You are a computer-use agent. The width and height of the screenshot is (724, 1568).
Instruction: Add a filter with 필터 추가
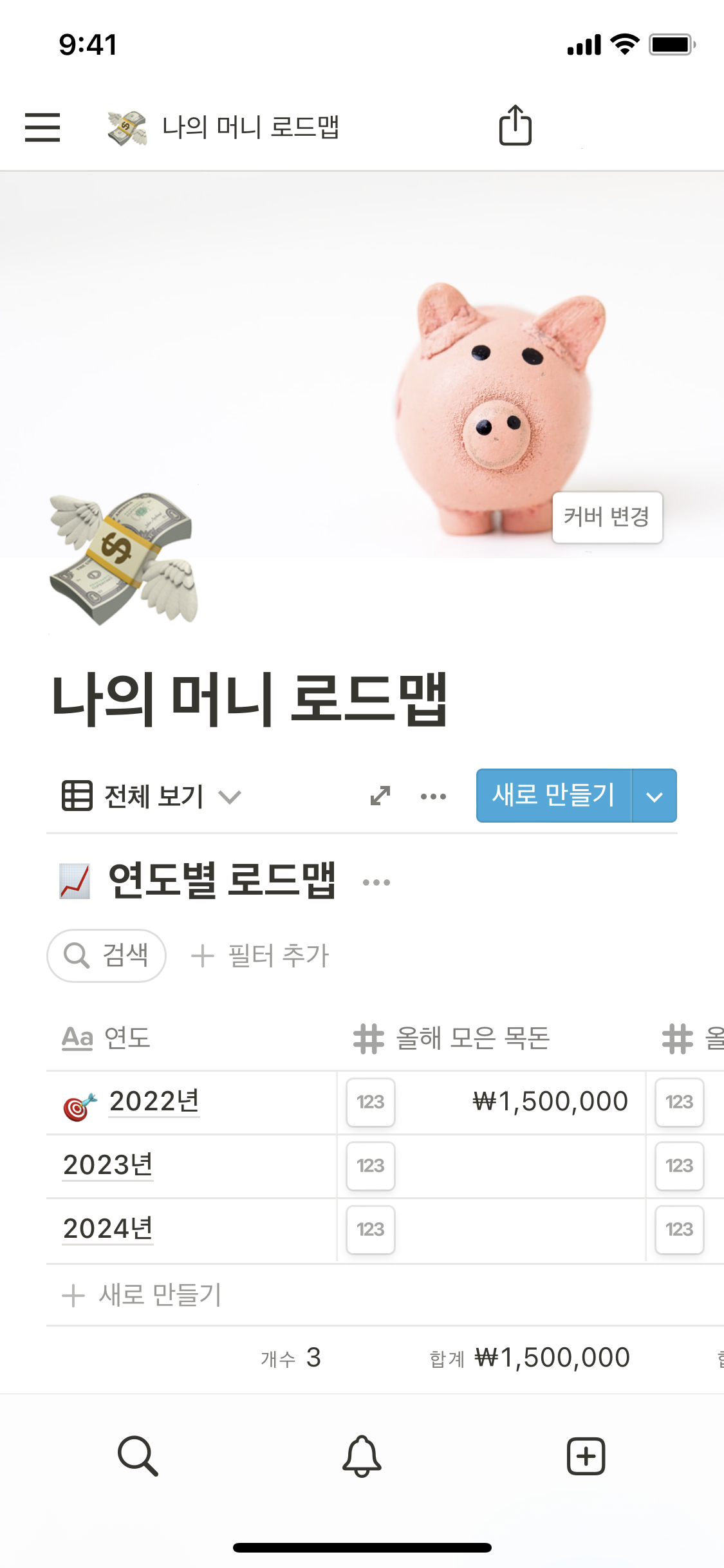(x=261, y=955)
